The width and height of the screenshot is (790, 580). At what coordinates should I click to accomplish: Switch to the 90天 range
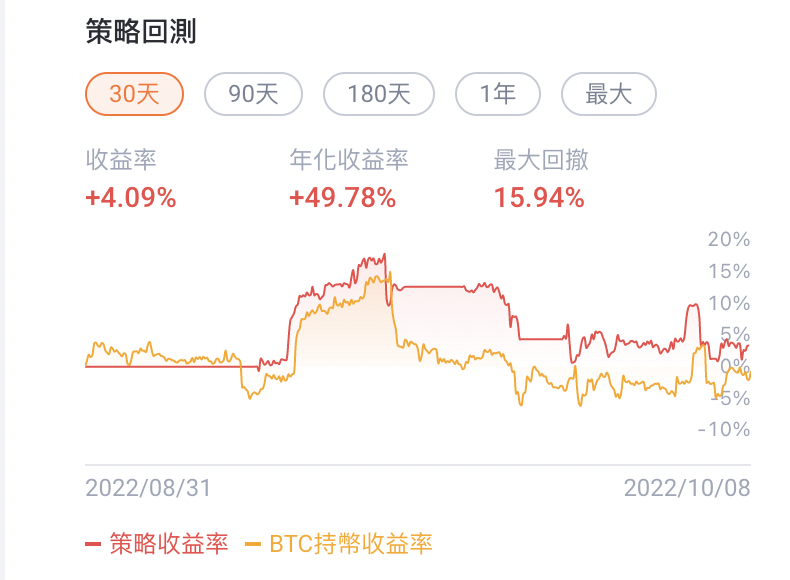click(x=253, y=95)
